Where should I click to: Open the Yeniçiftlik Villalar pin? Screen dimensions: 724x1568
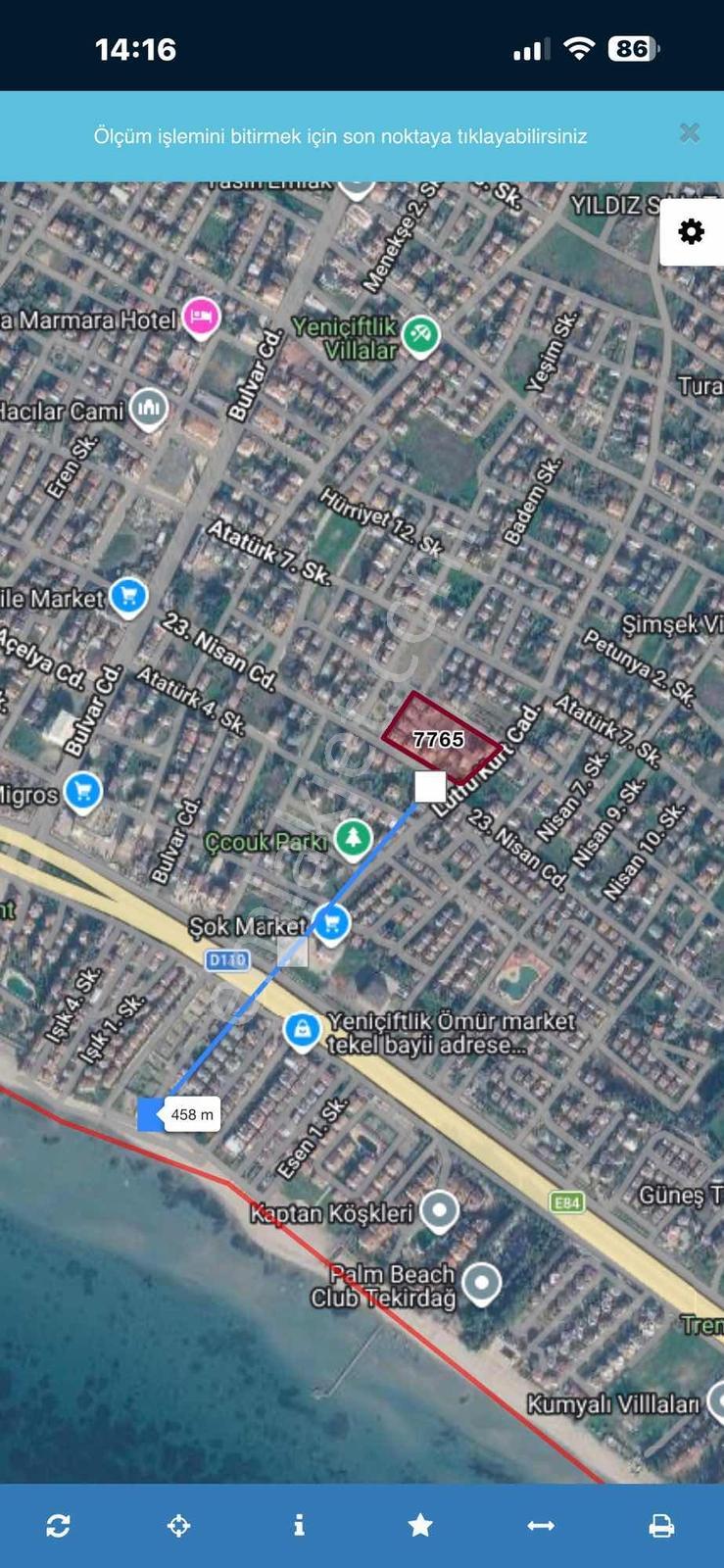[421, 336]
